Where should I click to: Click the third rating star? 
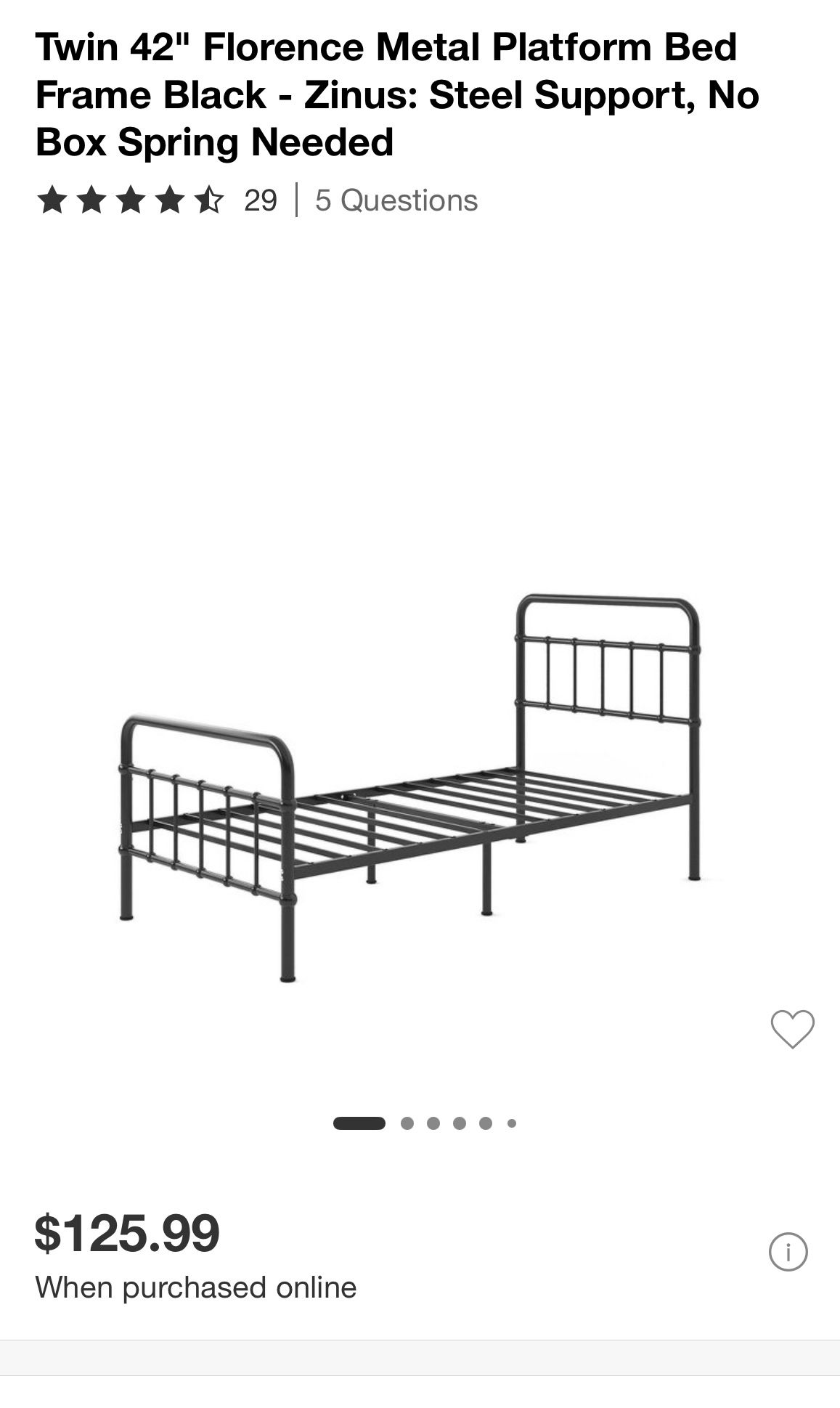click(x=132, y=200)
